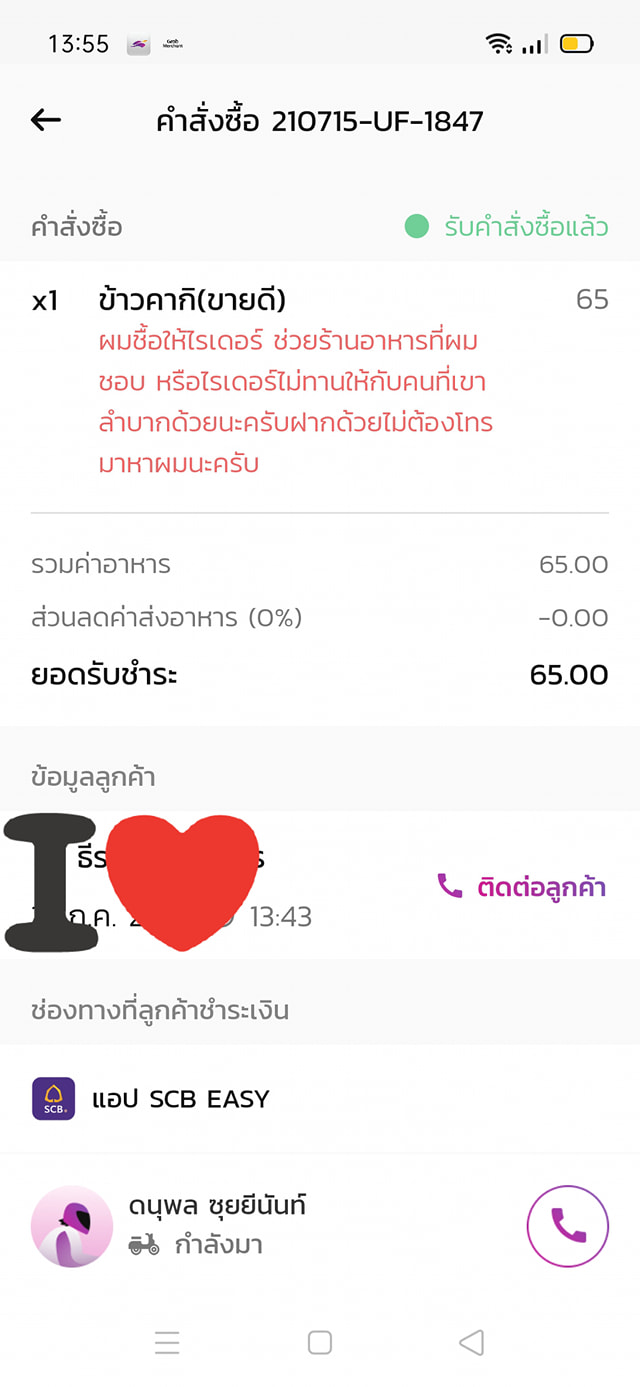Tap the system back button
The width and height of the screenshot is (640, 1387).
point(471,1342)
